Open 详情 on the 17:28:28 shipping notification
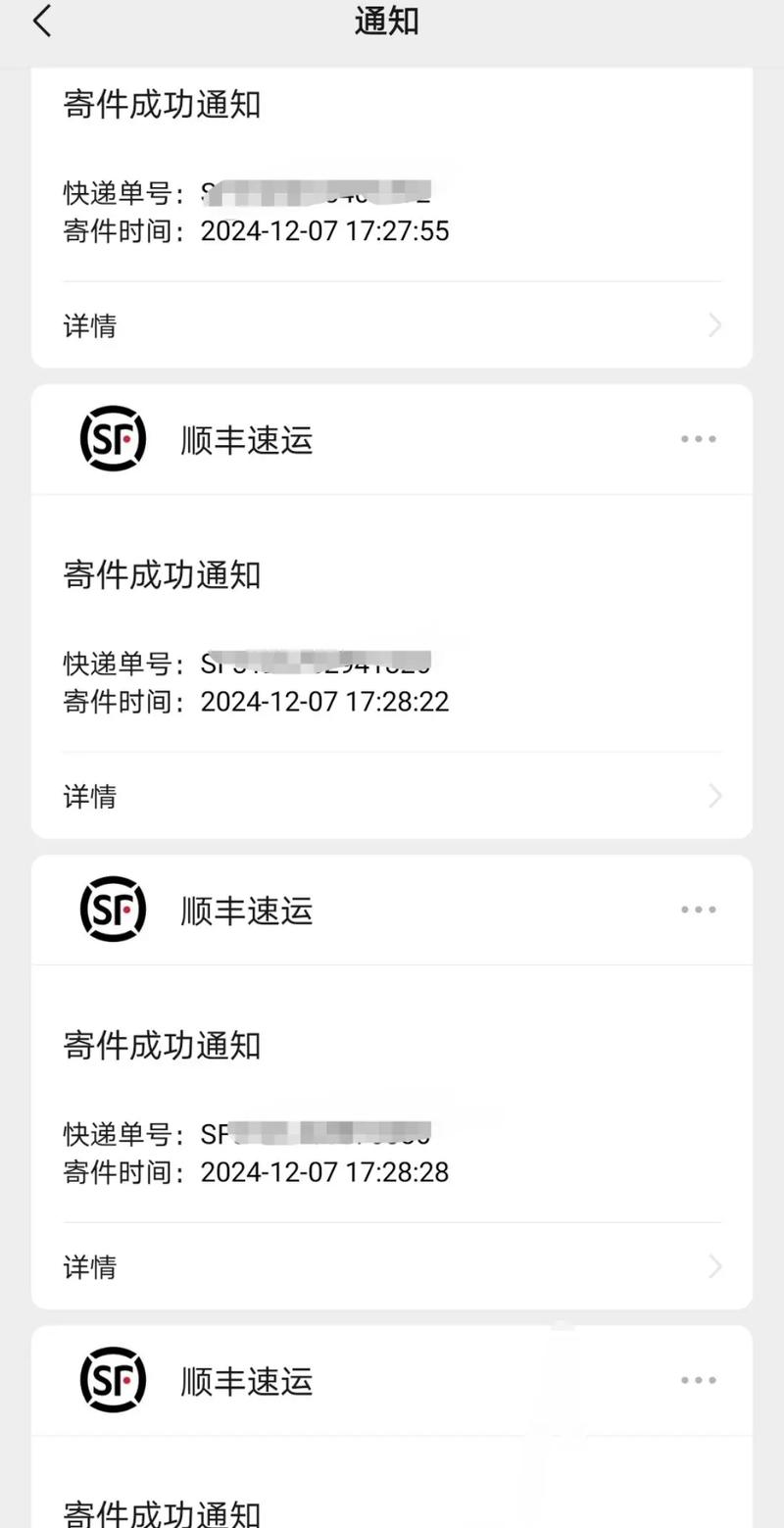784x1528 pixels. 89,1266
